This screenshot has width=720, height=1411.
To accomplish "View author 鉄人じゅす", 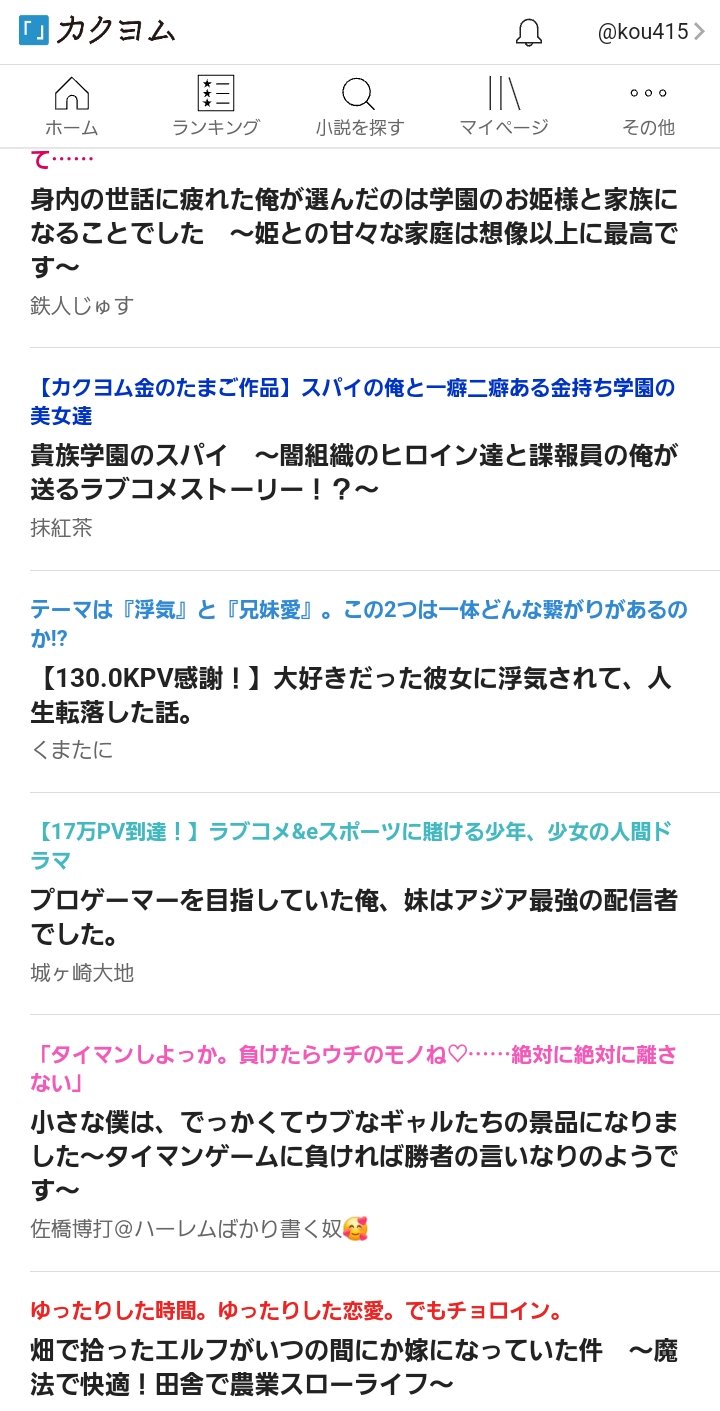I will 82,305.
